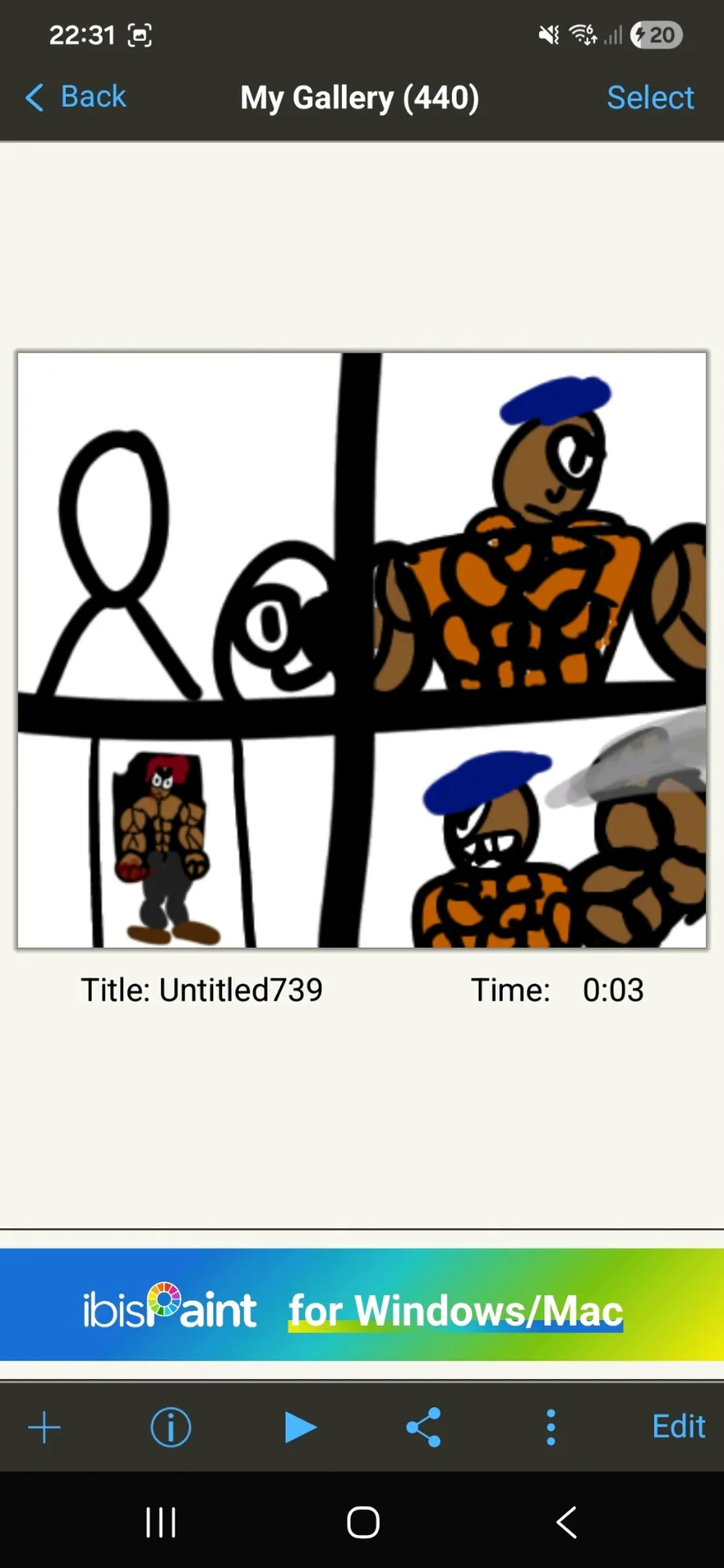Edit the Untitled739 artwork
The width and height of the screenshot is (724, 1568).
point(678,1426)
